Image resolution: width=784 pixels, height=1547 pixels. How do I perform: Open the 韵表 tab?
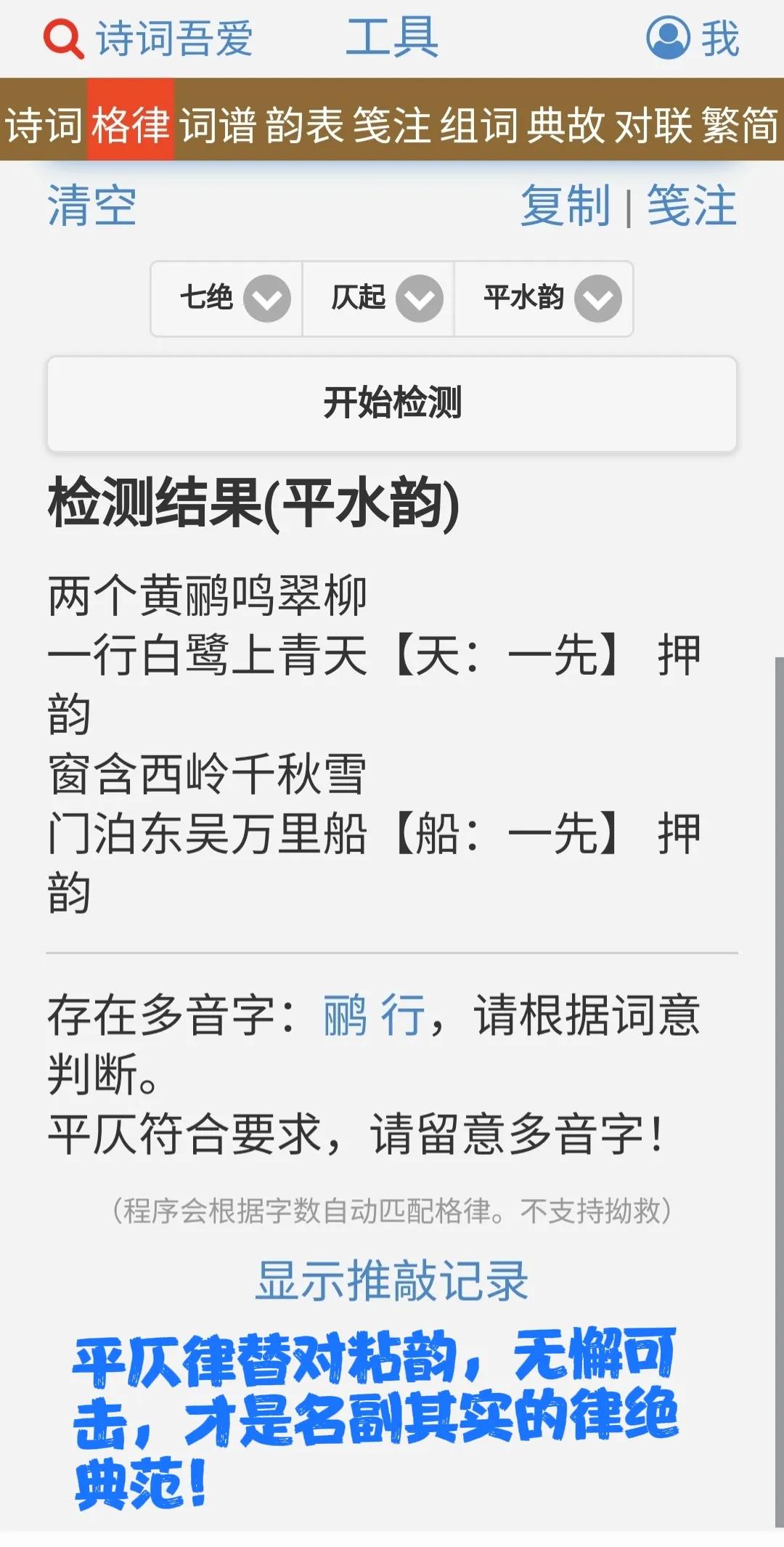pos(305,124)
